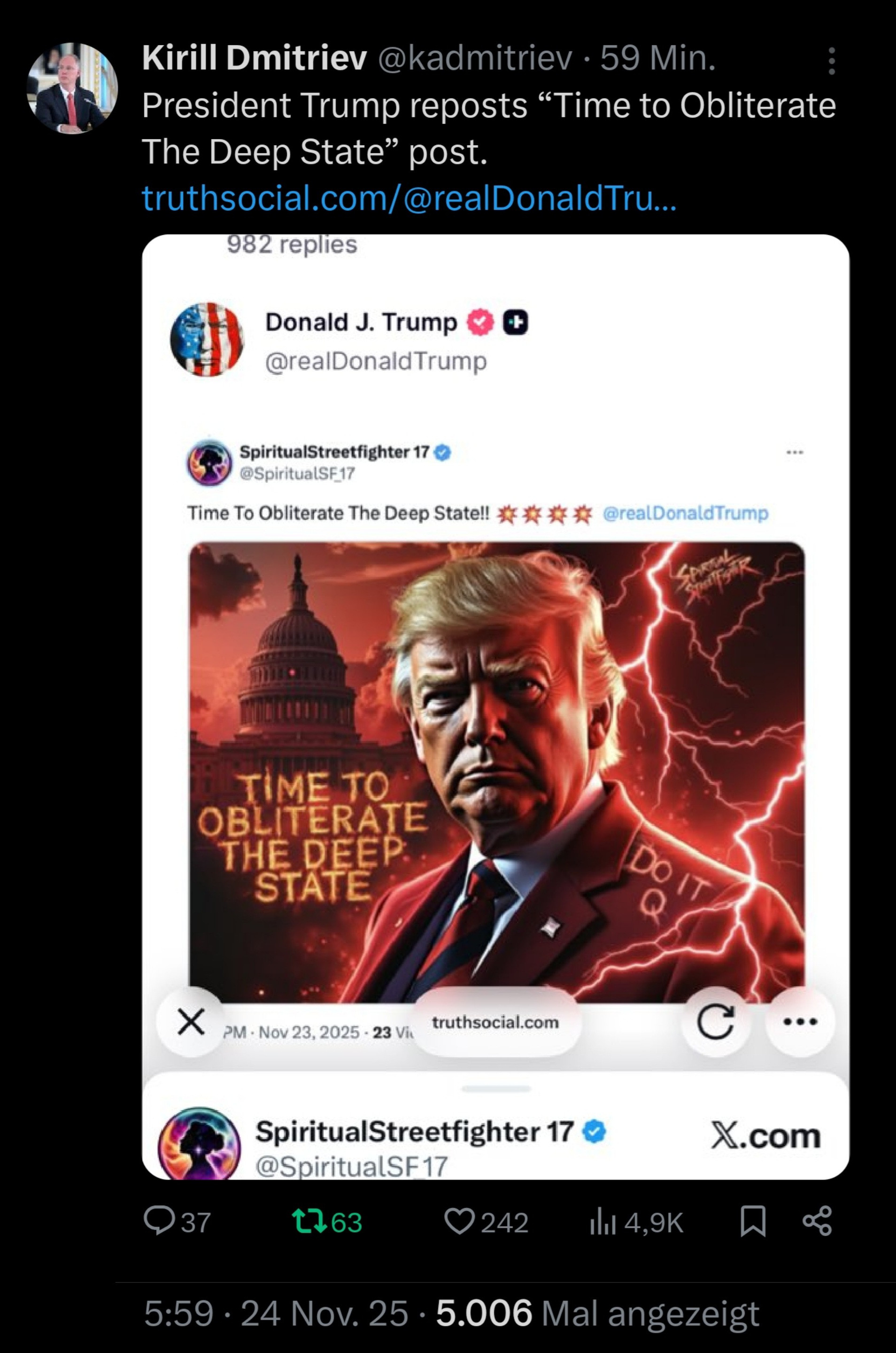
Task: Bookmark this tweet
Action: click(753, 1221)
